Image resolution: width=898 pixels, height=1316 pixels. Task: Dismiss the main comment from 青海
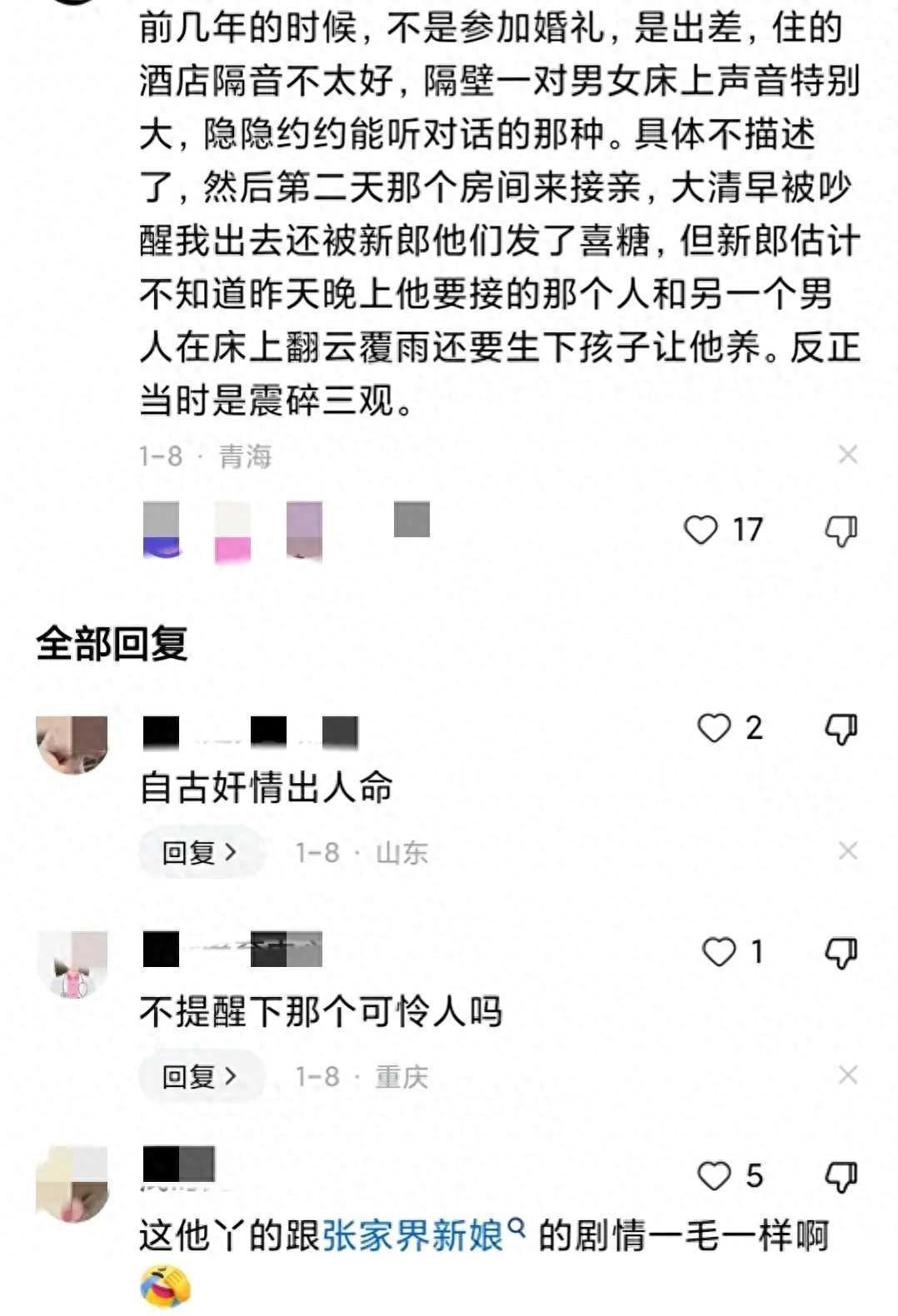[847, 455]
